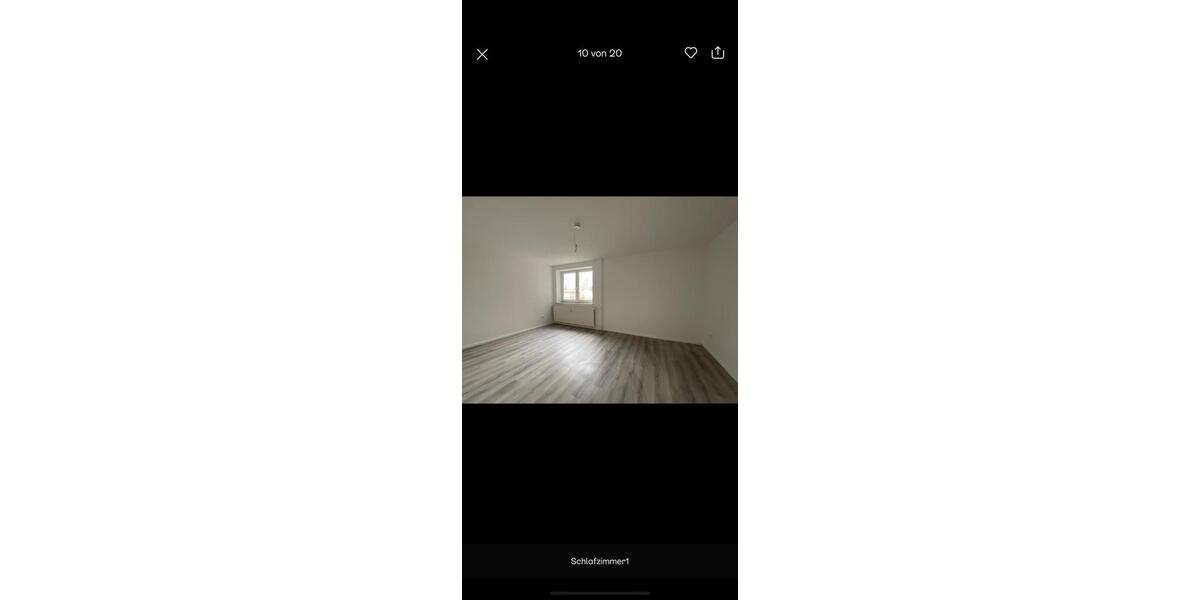
Task: Close the photo gallery viewer
Action: coord(482,54)
